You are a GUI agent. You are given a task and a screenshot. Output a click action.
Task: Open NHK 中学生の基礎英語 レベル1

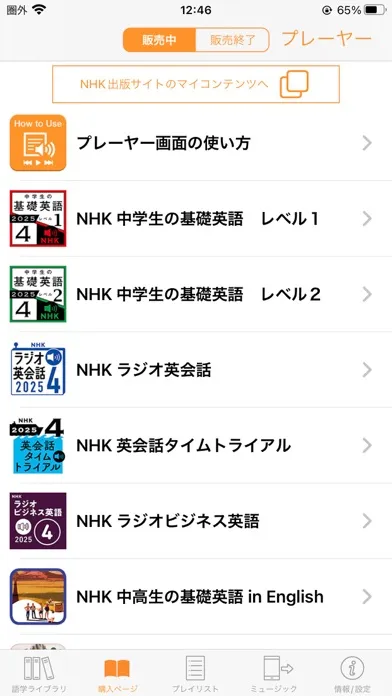pos(196,218)
